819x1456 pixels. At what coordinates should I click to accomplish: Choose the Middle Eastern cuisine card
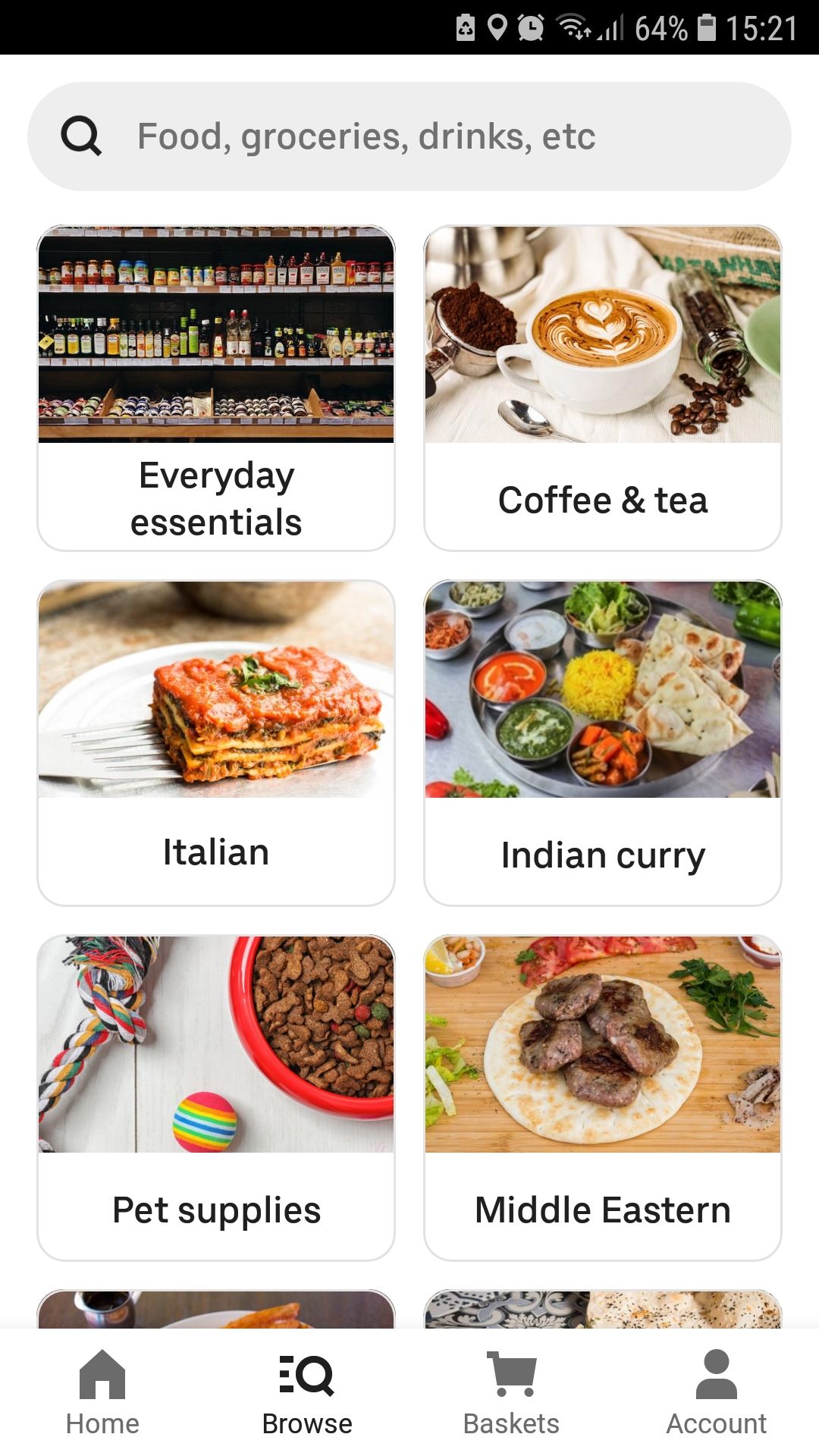[x=603, y=1098]
